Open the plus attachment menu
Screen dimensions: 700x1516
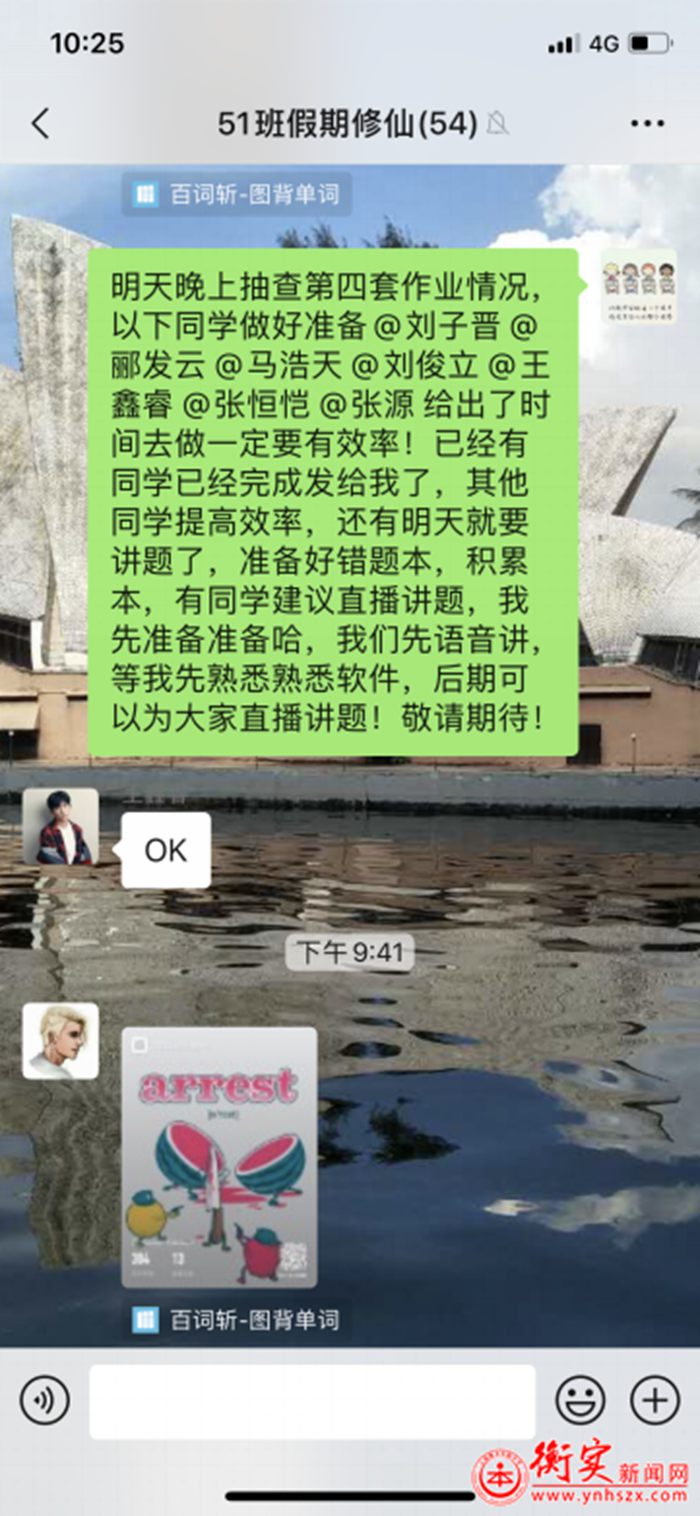point(655,1400)
